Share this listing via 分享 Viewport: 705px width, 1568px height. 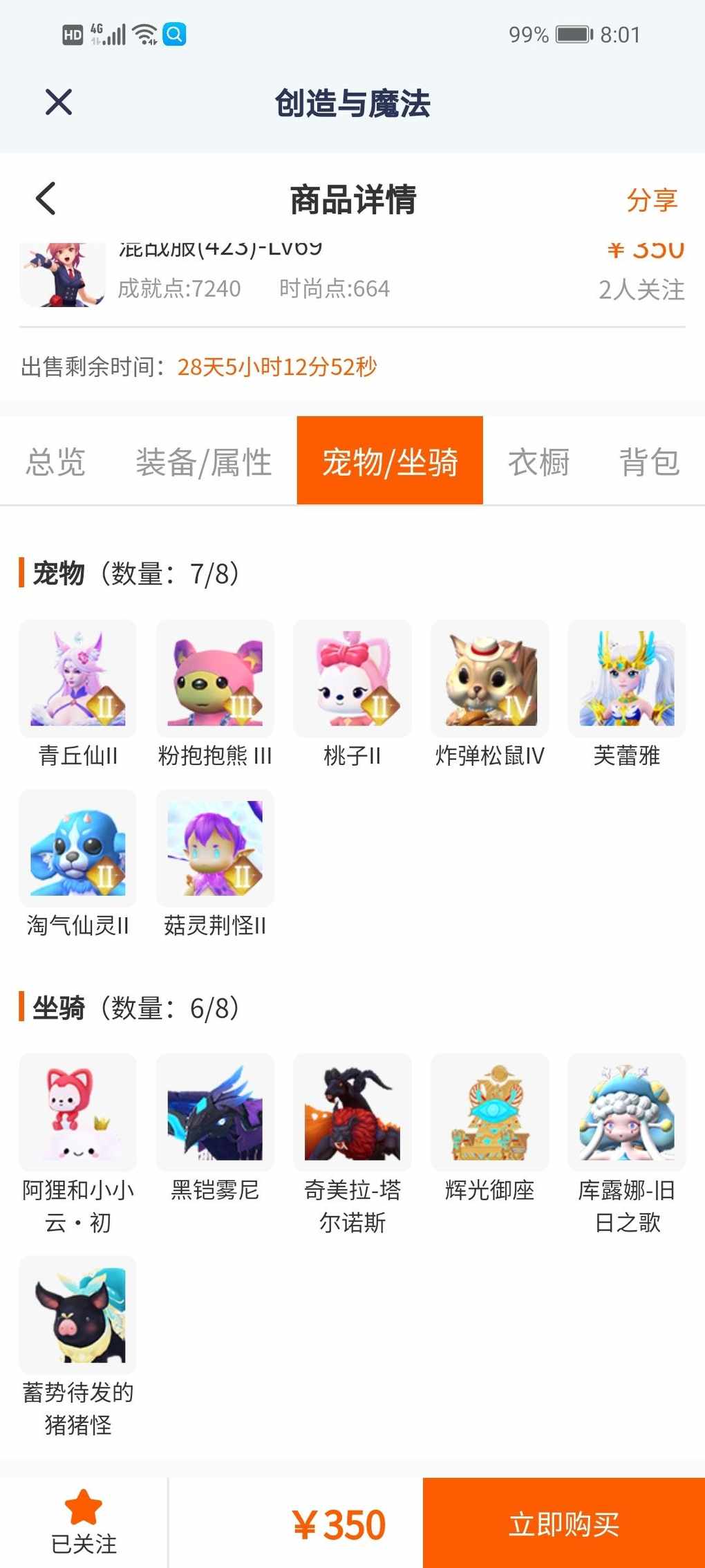(x=651, y=200)
